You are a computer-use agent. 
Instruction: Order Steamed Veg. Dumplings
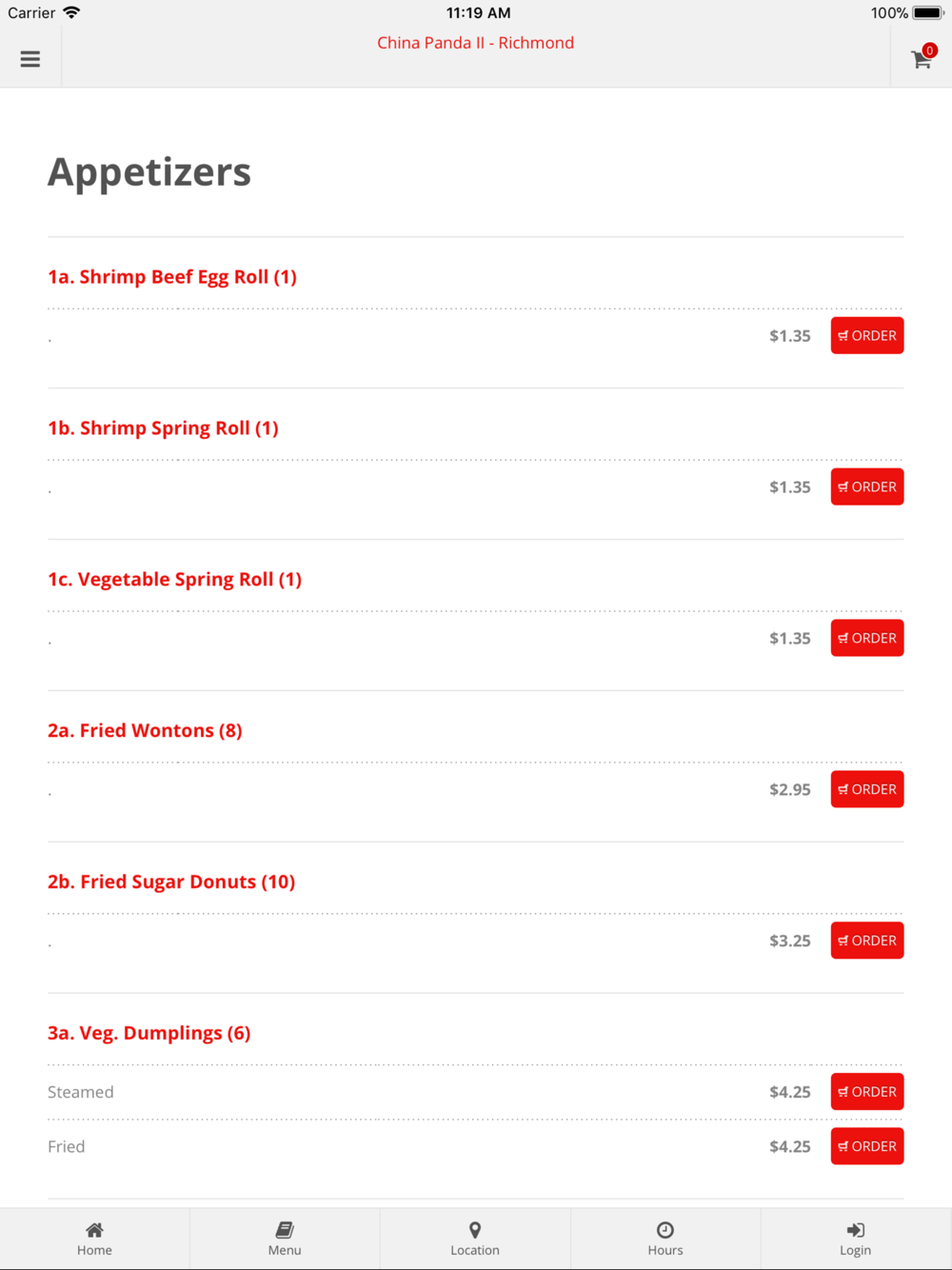click(x=866, y=1092)
